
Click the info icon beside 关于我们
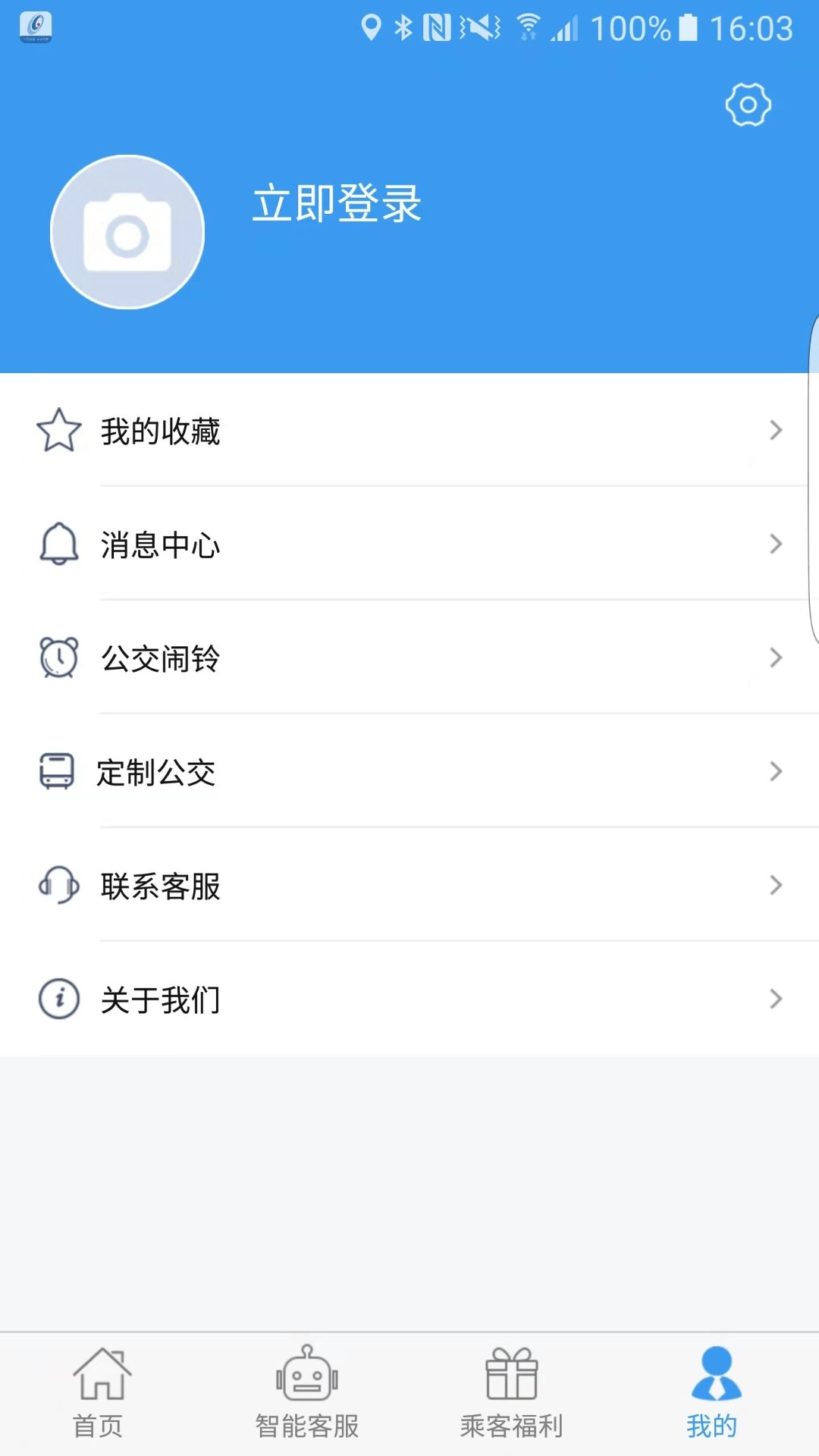coord(59,999)
